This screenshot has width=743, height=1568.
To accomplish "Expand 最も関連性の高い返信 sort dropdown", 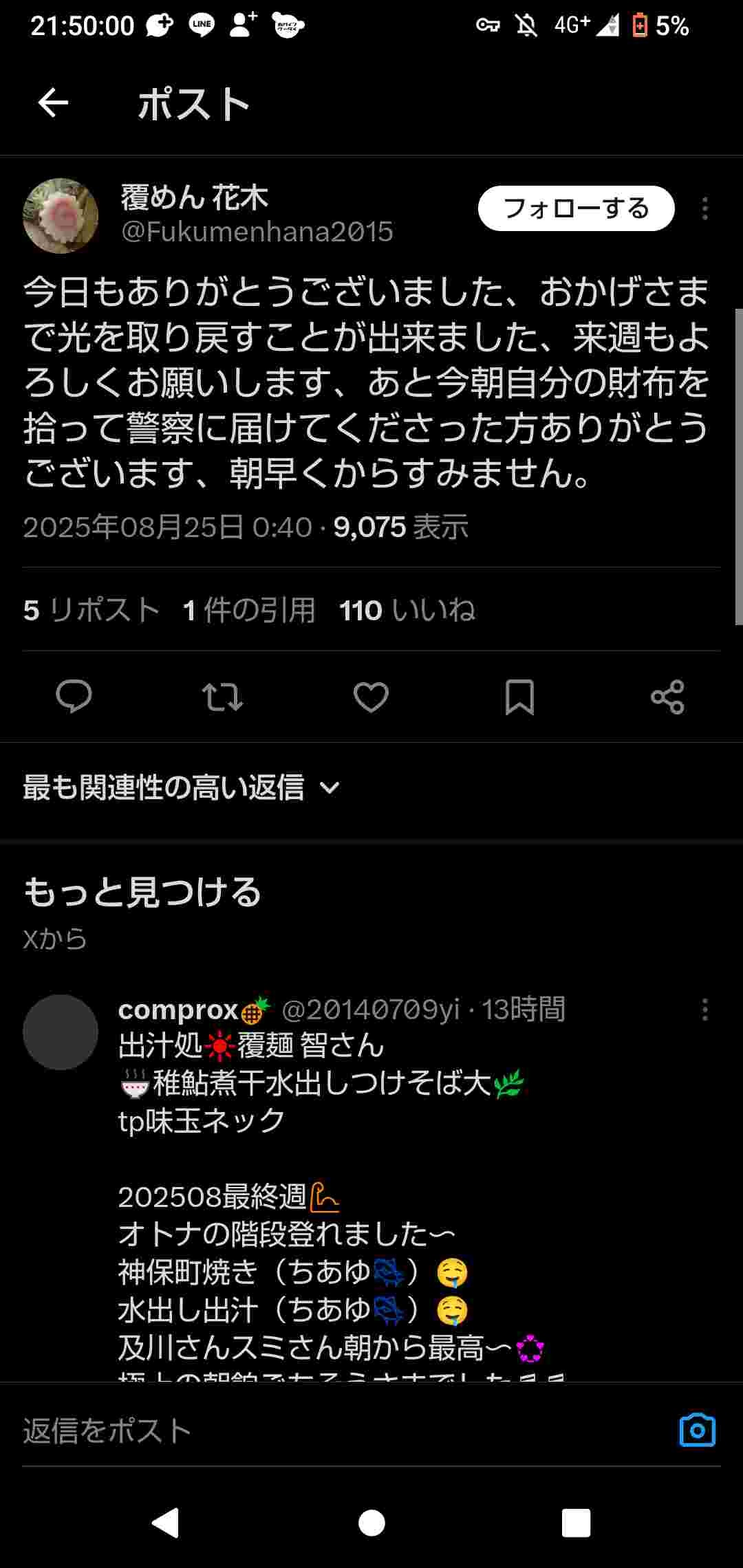I will [x=182, y=787].
